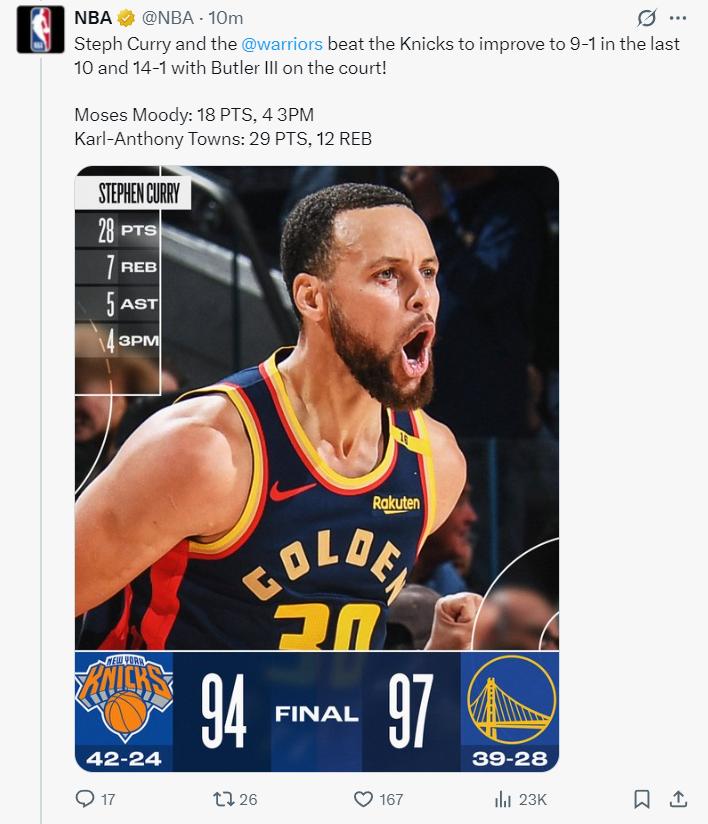
Task: Like the Warriors win post
Action: [364, 798]
